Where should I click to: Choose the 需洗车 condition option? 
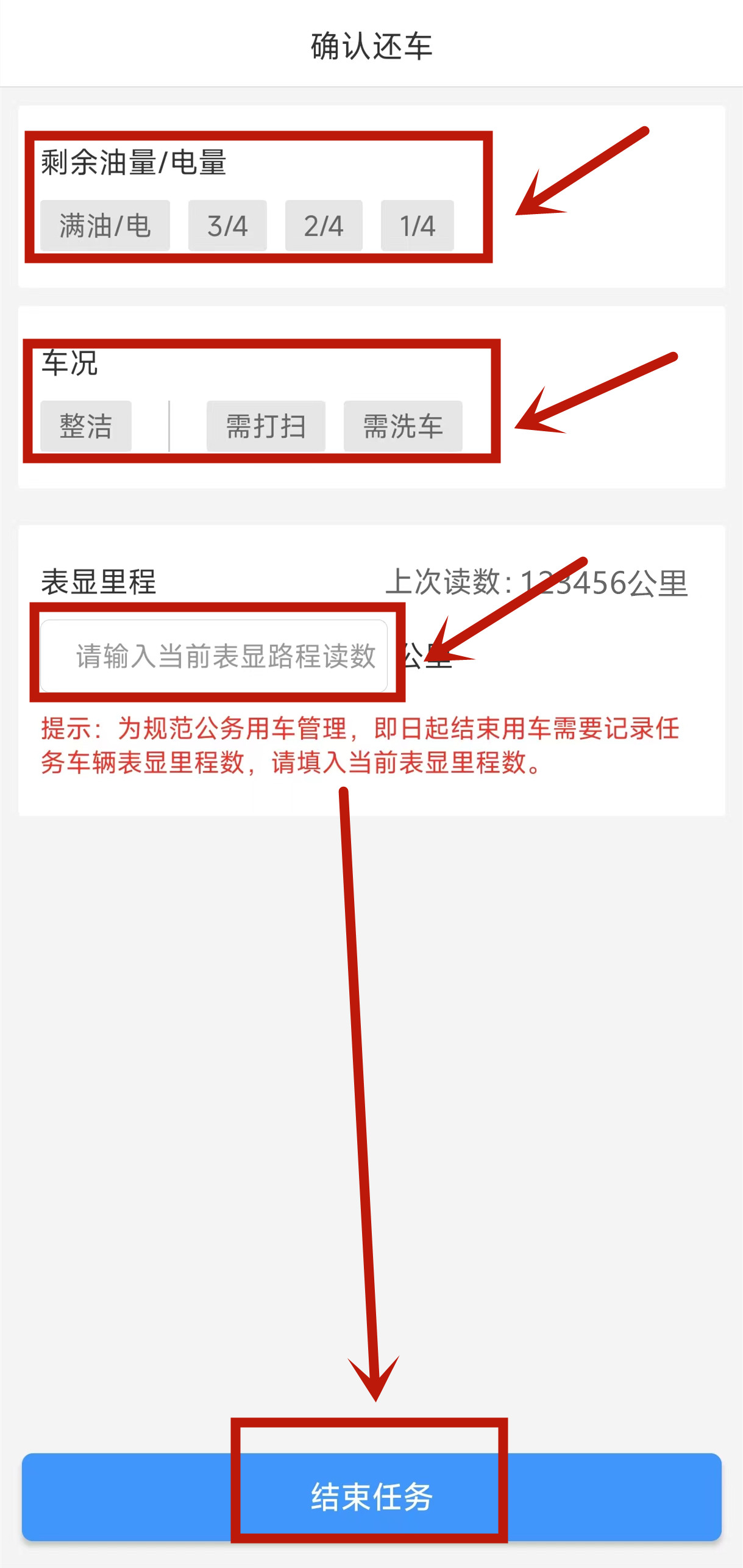coord(403,426)
